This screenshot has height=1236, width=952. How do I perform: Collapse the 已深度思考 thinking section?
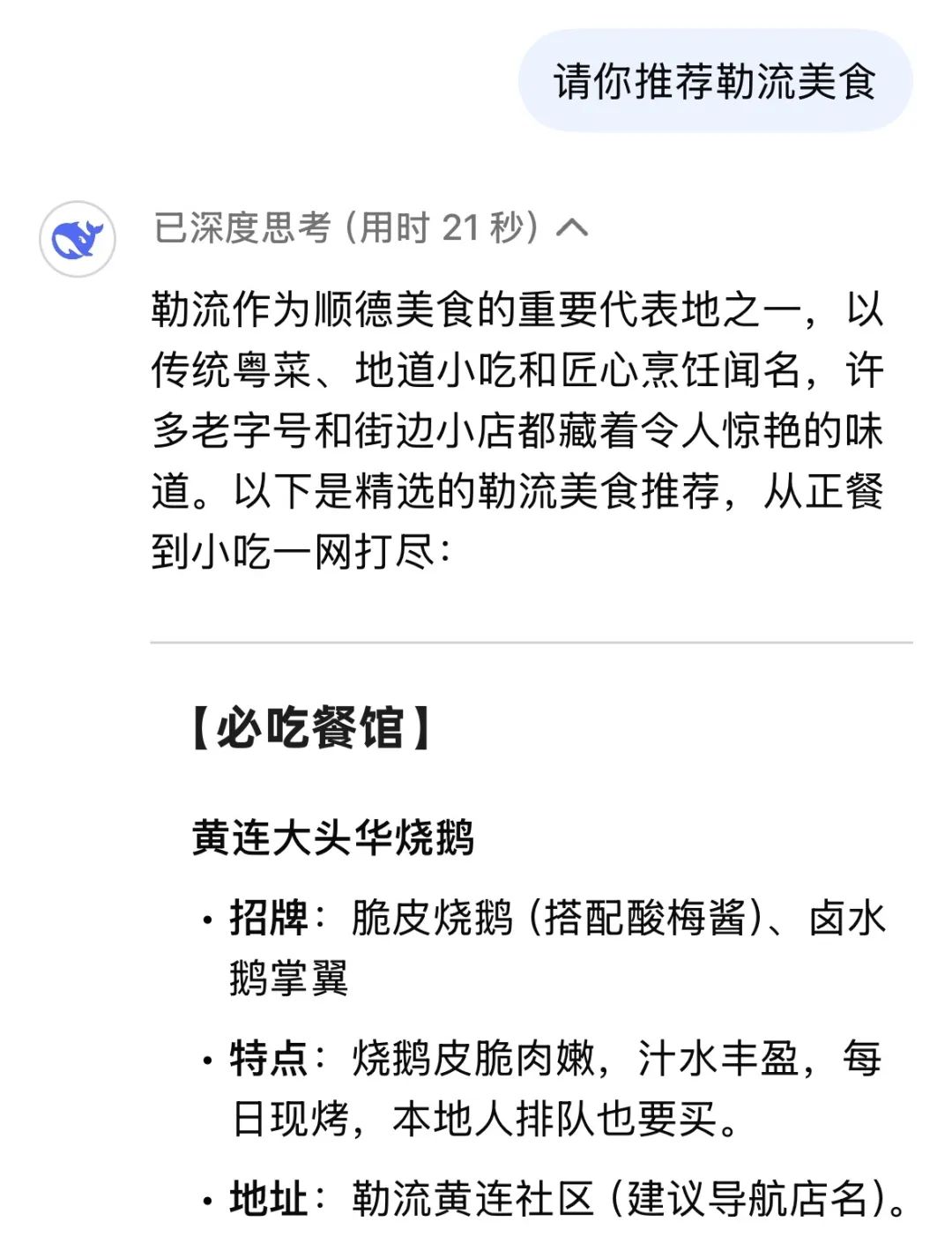572,228
